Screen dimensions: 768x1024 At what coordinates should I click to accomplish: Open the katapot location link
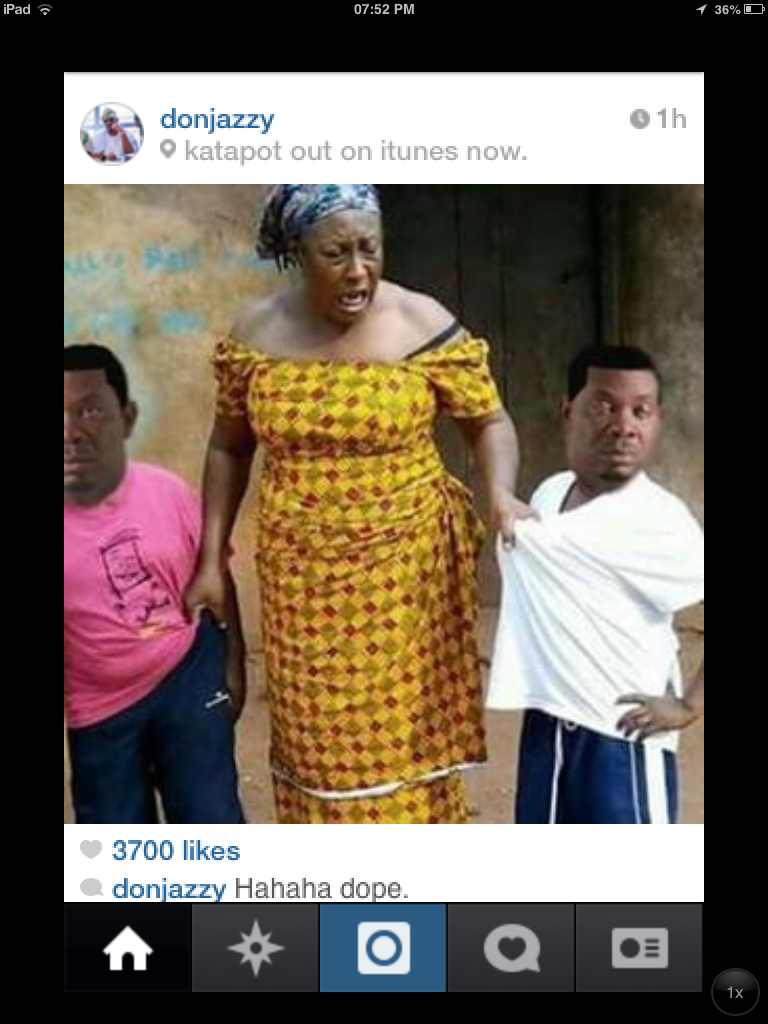(x=355, y=152)
